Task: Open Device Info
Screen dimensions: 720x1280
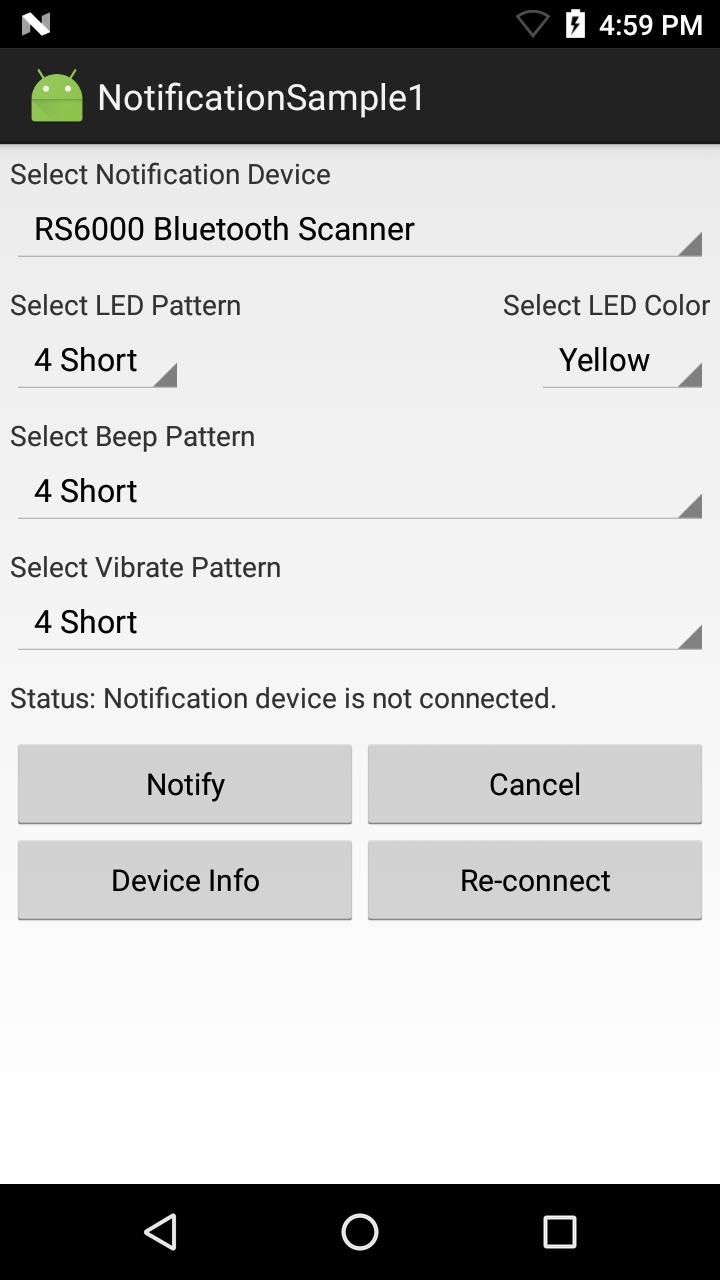Action: click(185, 880)
